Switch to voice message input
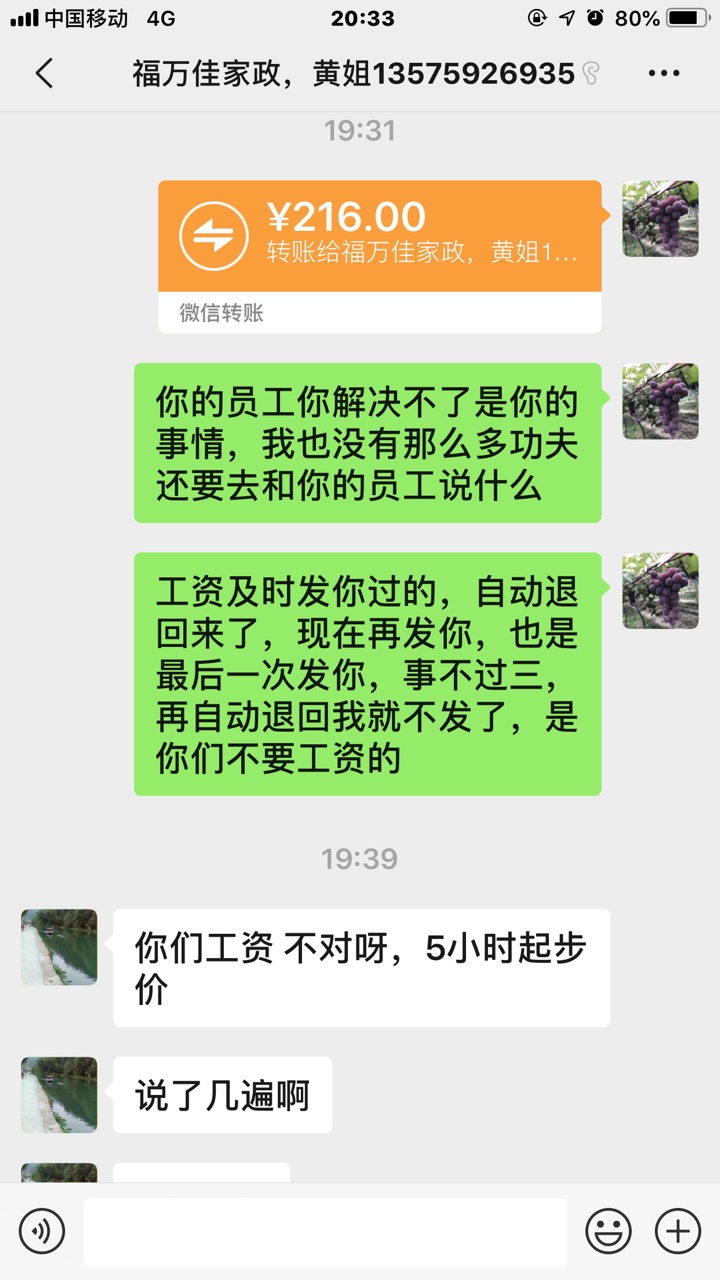The image size is (720, 1280). [x=42, y=1230]
